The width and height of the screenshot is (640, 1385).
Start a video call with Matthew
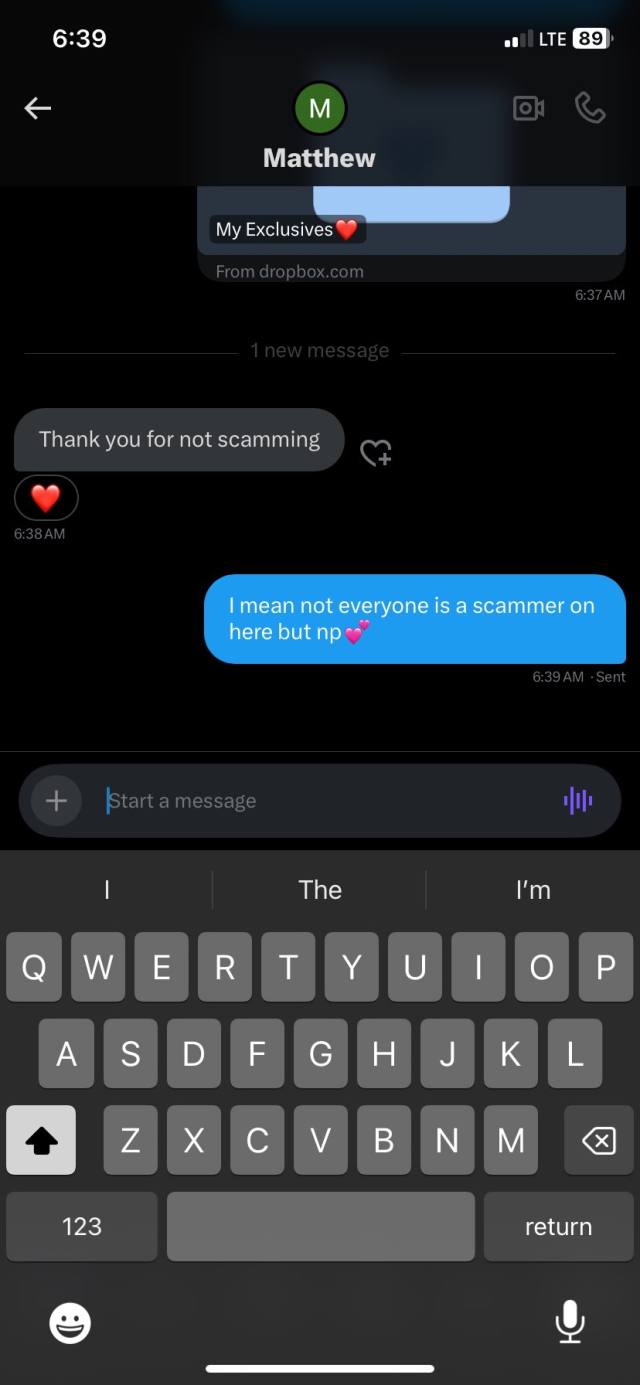tap(528, 108)
